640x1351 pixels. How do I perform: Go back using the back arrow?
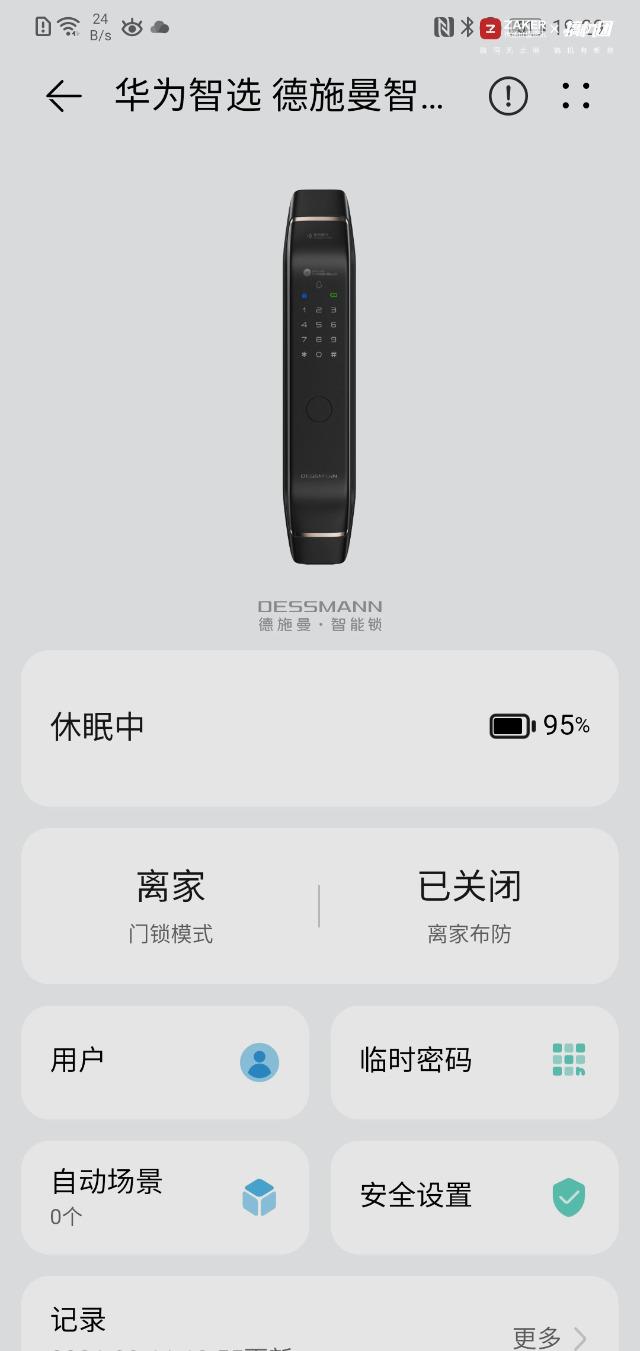[63, 96]
